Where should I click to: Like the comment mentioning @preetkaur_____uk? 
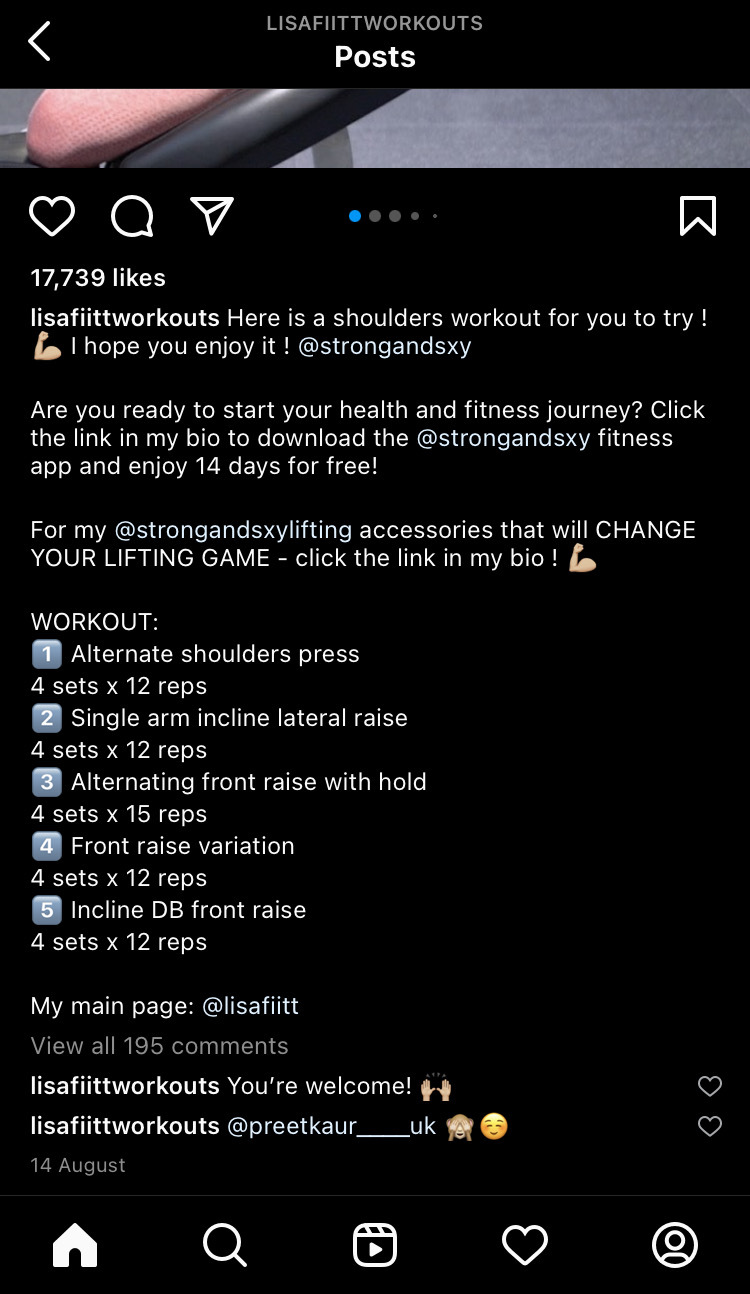coord(709,1127)
